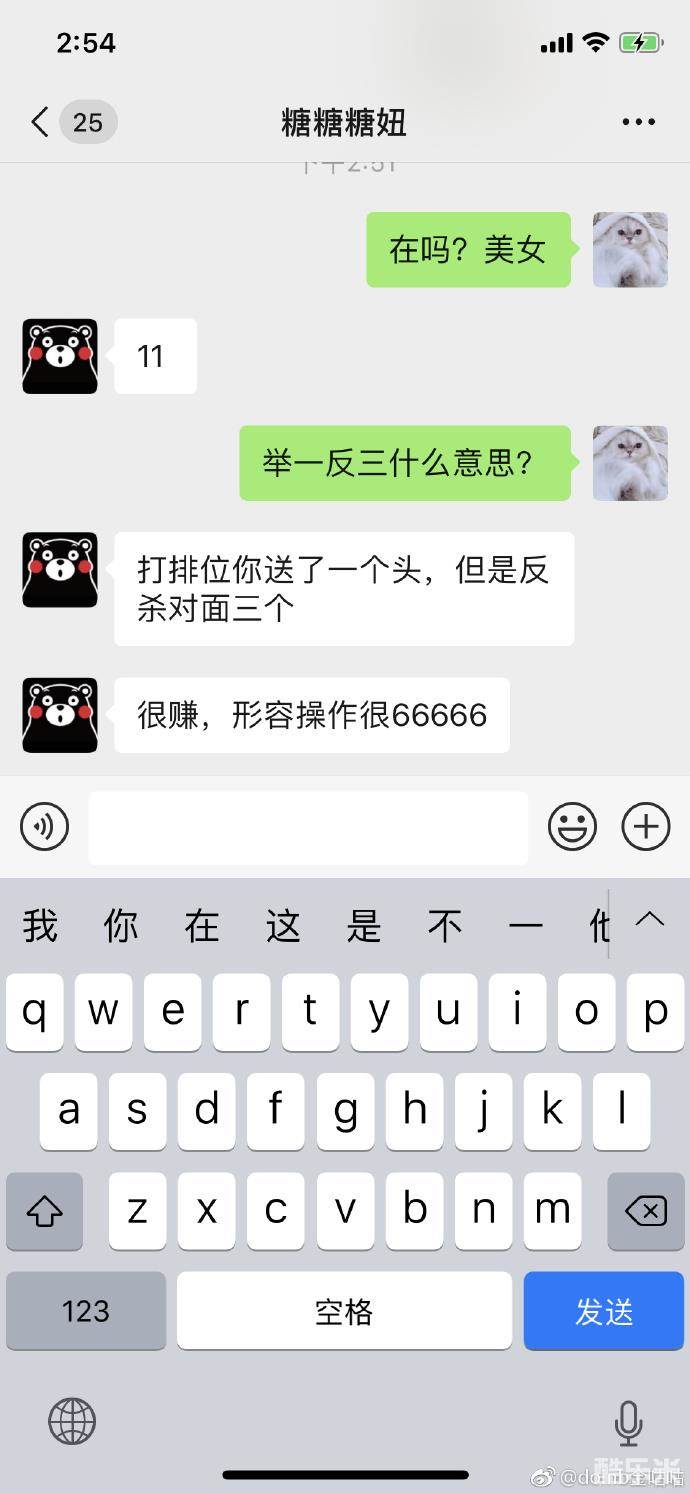Select the candidate word 你
Viewport: 690px width, 1494px height.
point(121,926)
